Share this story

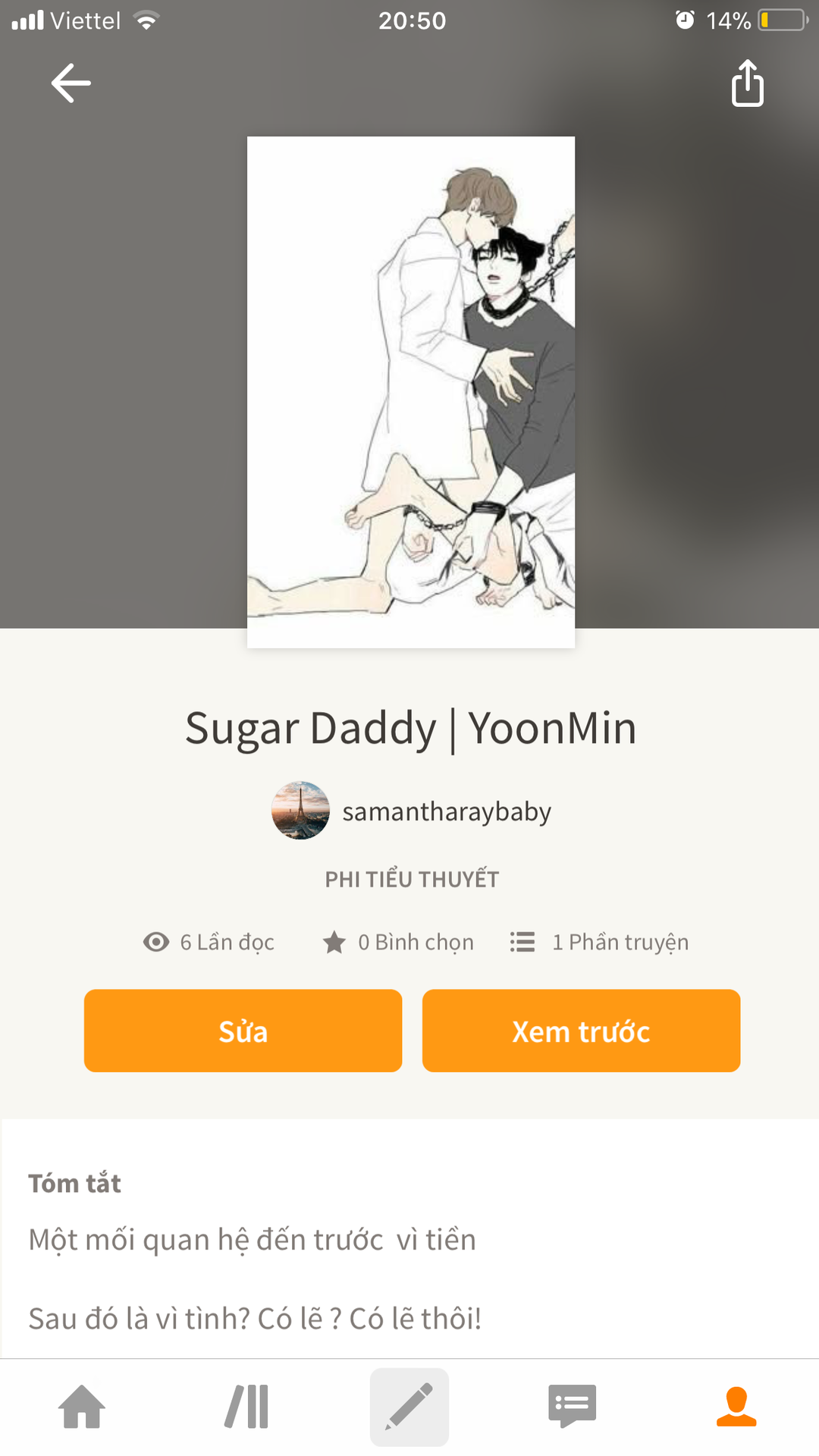click(747, 83)
